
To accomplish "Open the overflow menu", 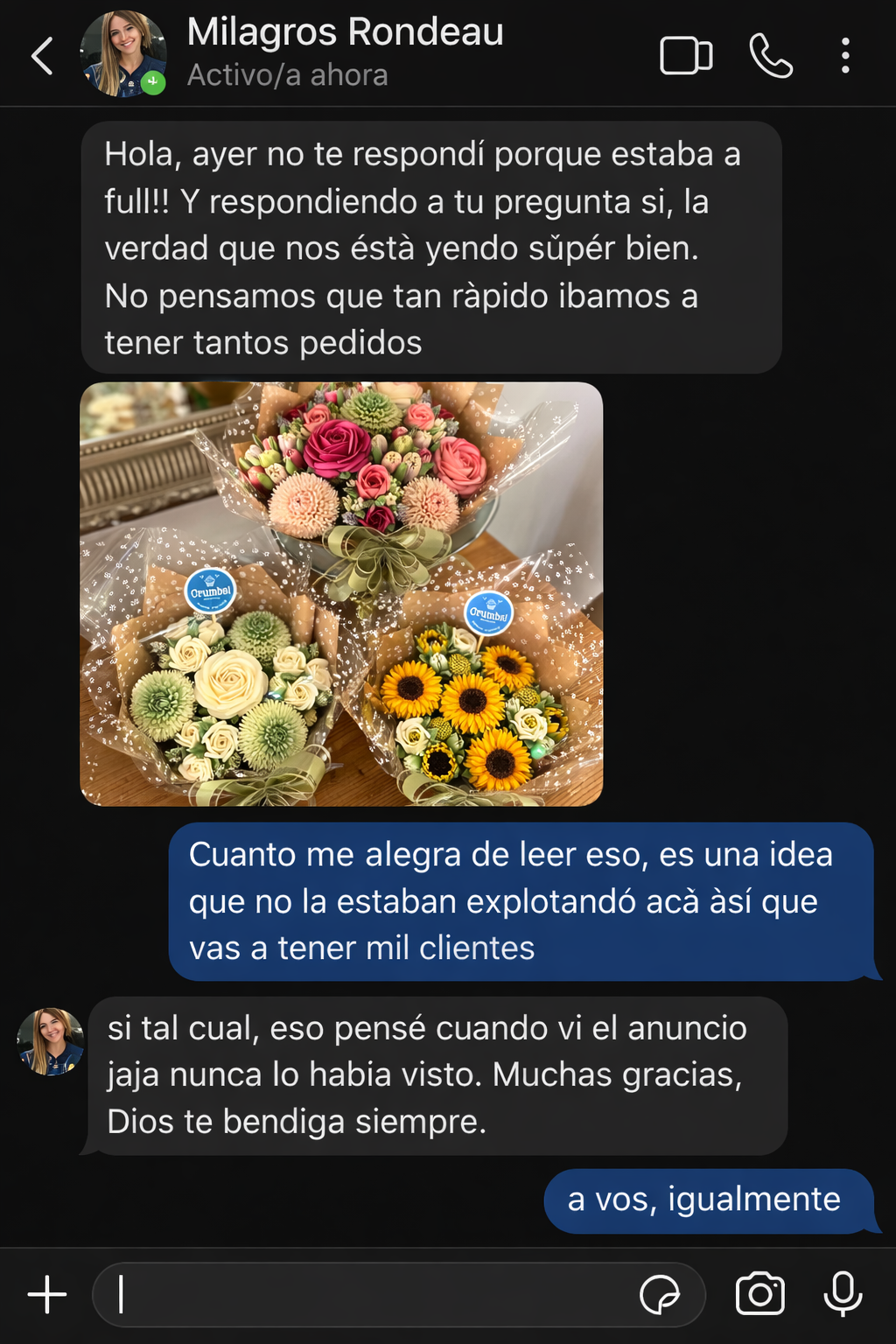I will (x=845, y=56).
